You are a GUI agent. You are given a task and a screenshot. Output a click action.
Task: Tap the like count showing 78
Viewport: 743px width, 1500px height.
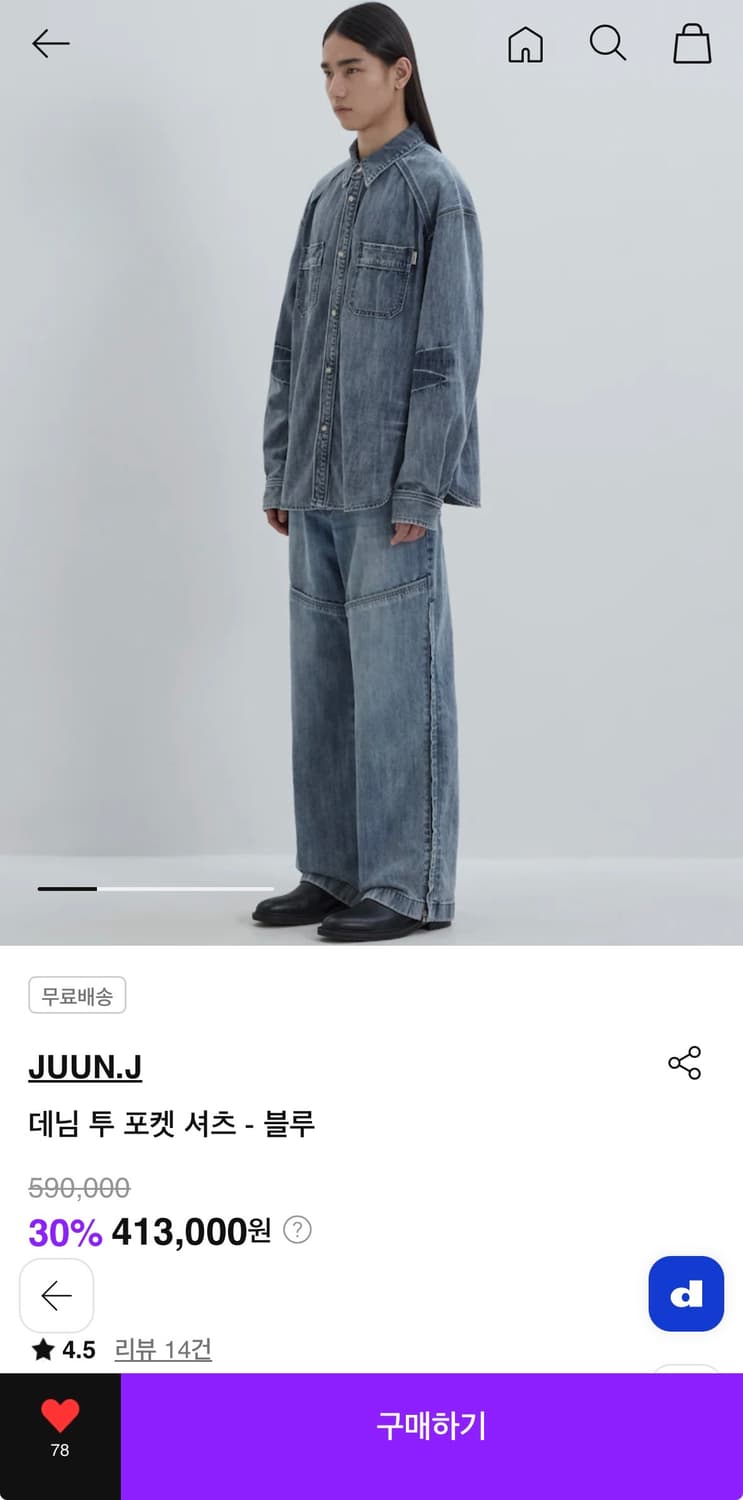coord(60,1448)
